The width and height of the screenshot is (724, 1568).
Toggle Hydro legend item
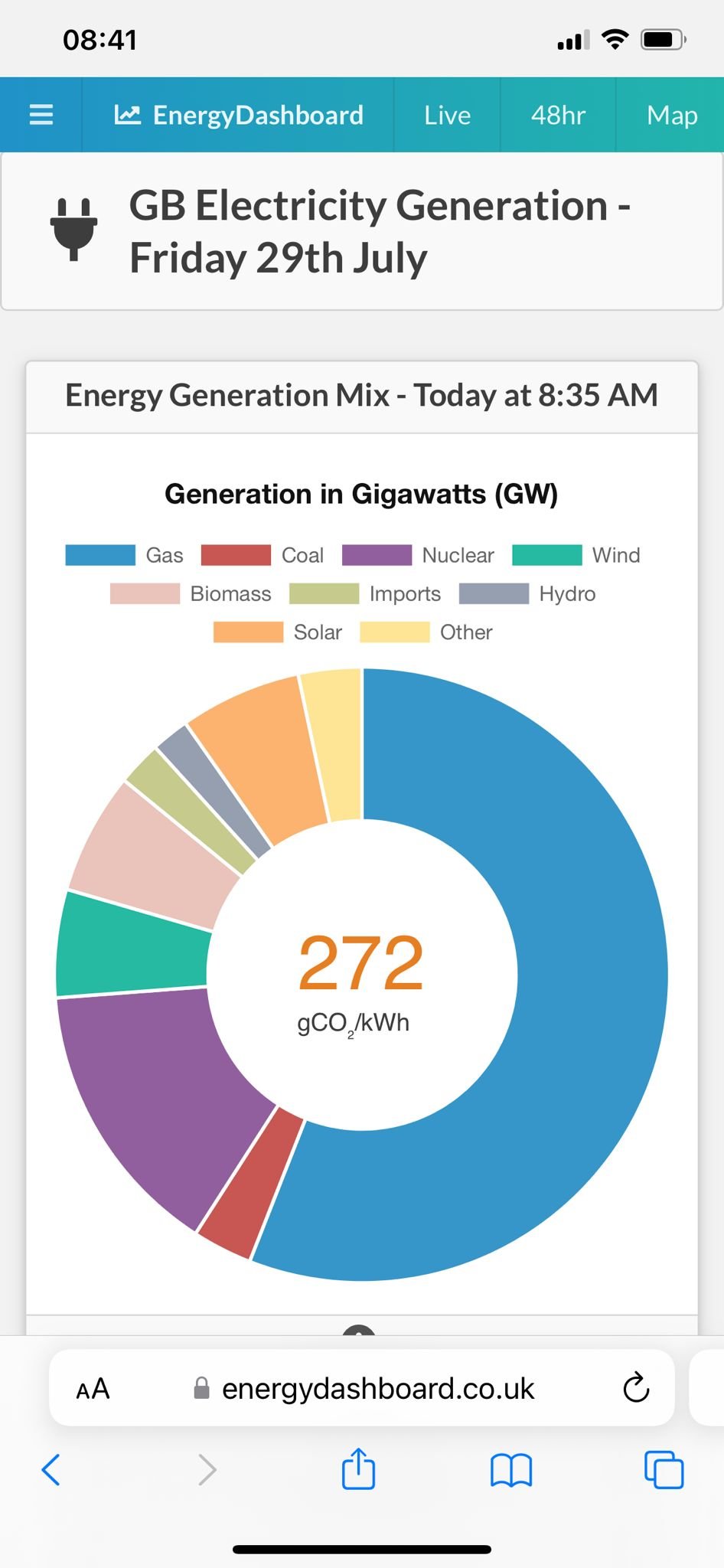click(527, 594)
